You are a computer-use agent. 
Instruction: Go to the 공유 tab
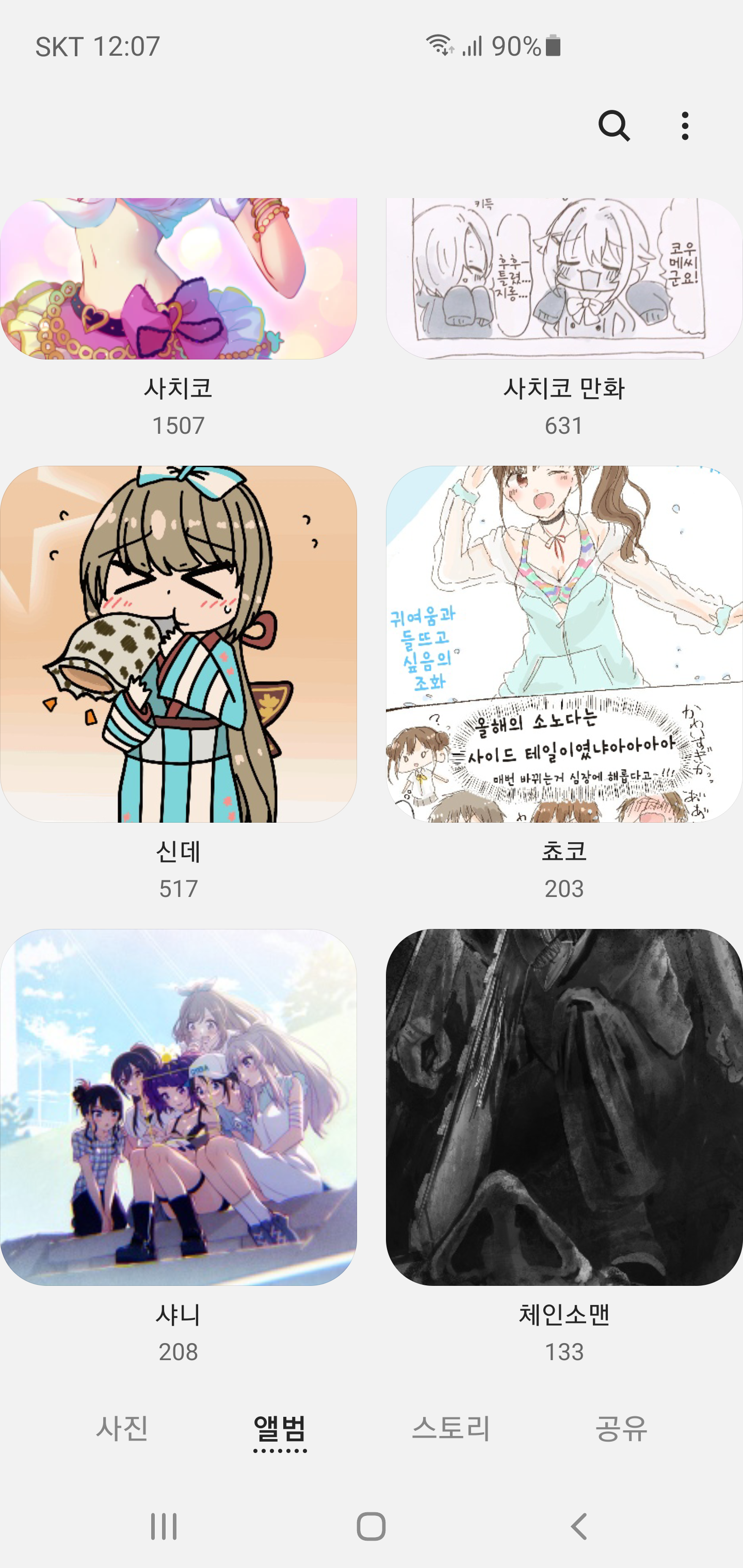pyautogui.click(x=621, y=1428)
